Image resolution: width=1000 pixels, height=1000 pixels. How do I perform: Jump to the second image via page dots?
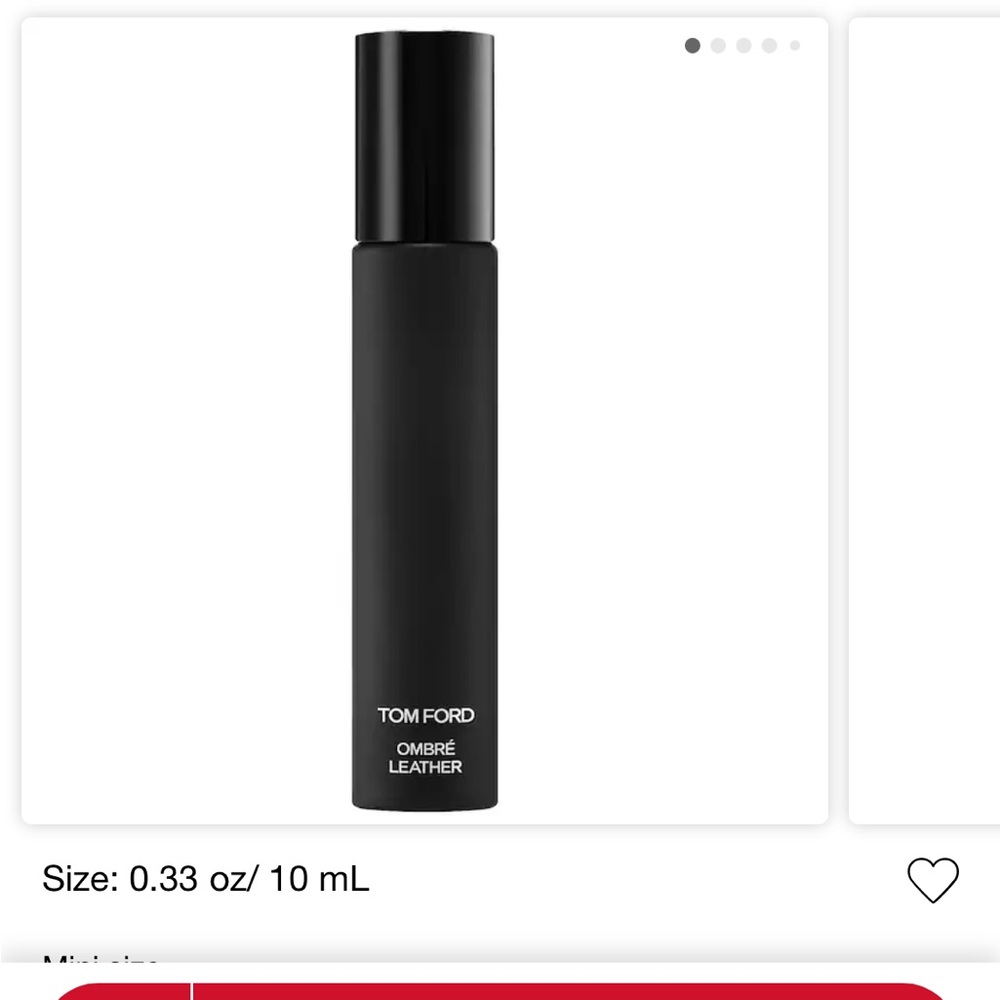click(x=718, y=45)
